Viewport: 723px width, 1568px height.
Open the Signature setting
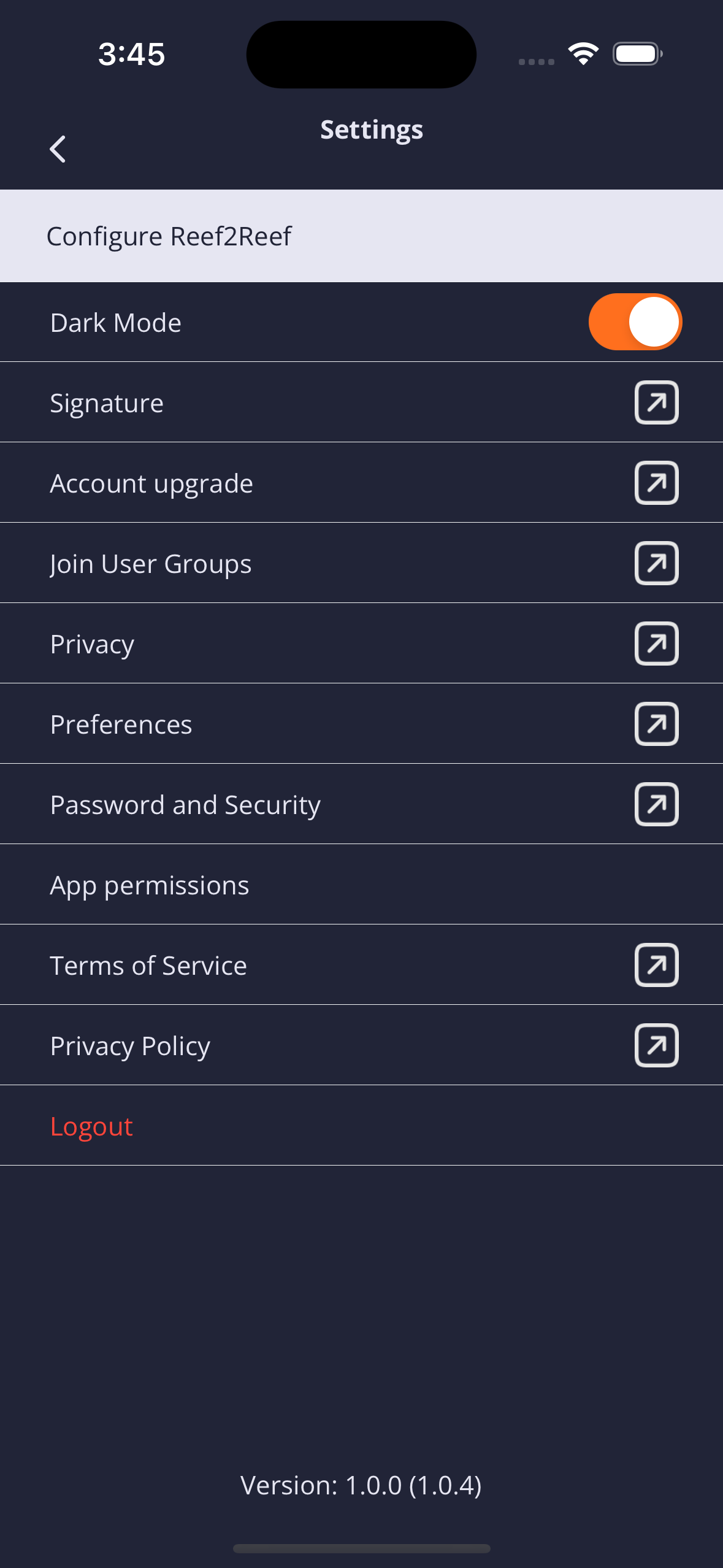click(361, 402)
